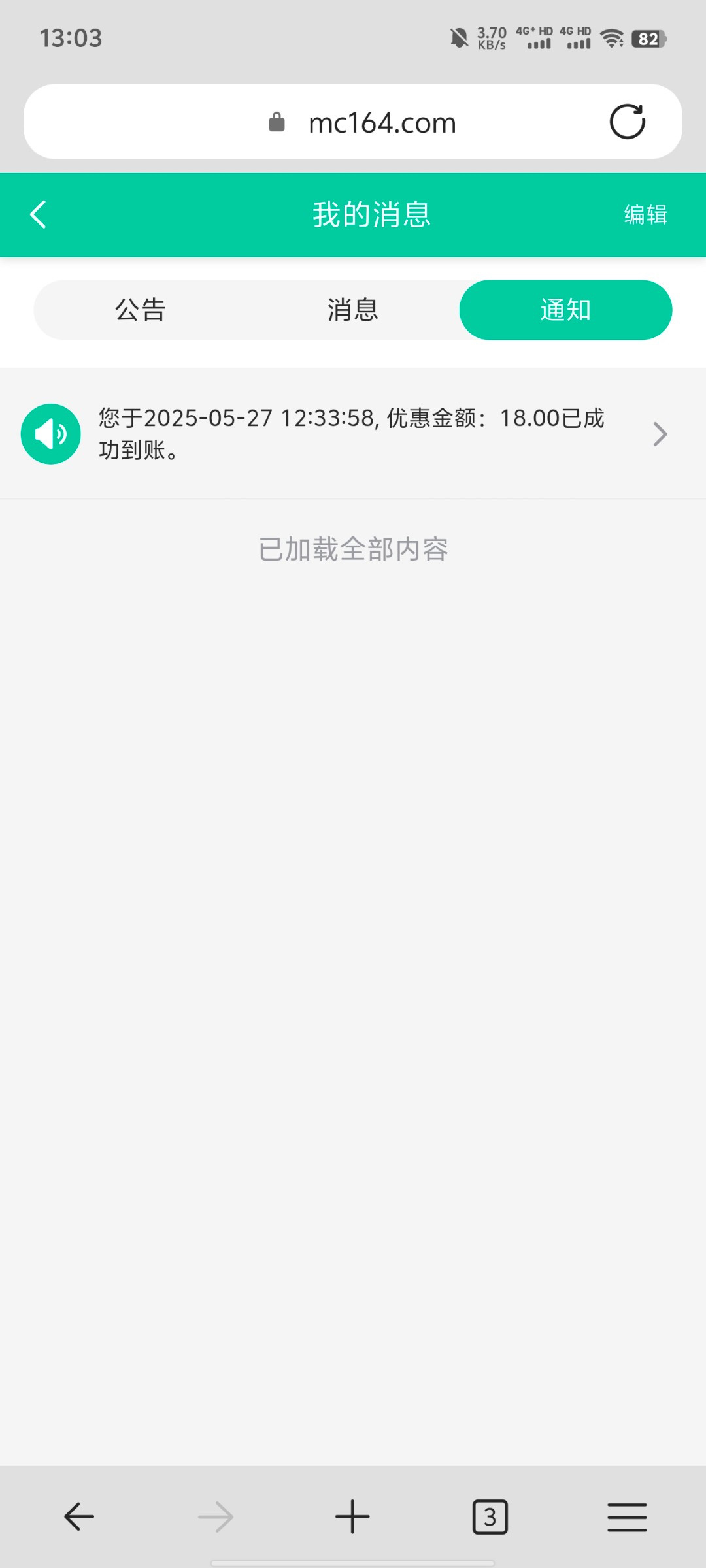Open the browser hamburger menu
This screenshot has height=1568, width=706.
coord(627,1516)
